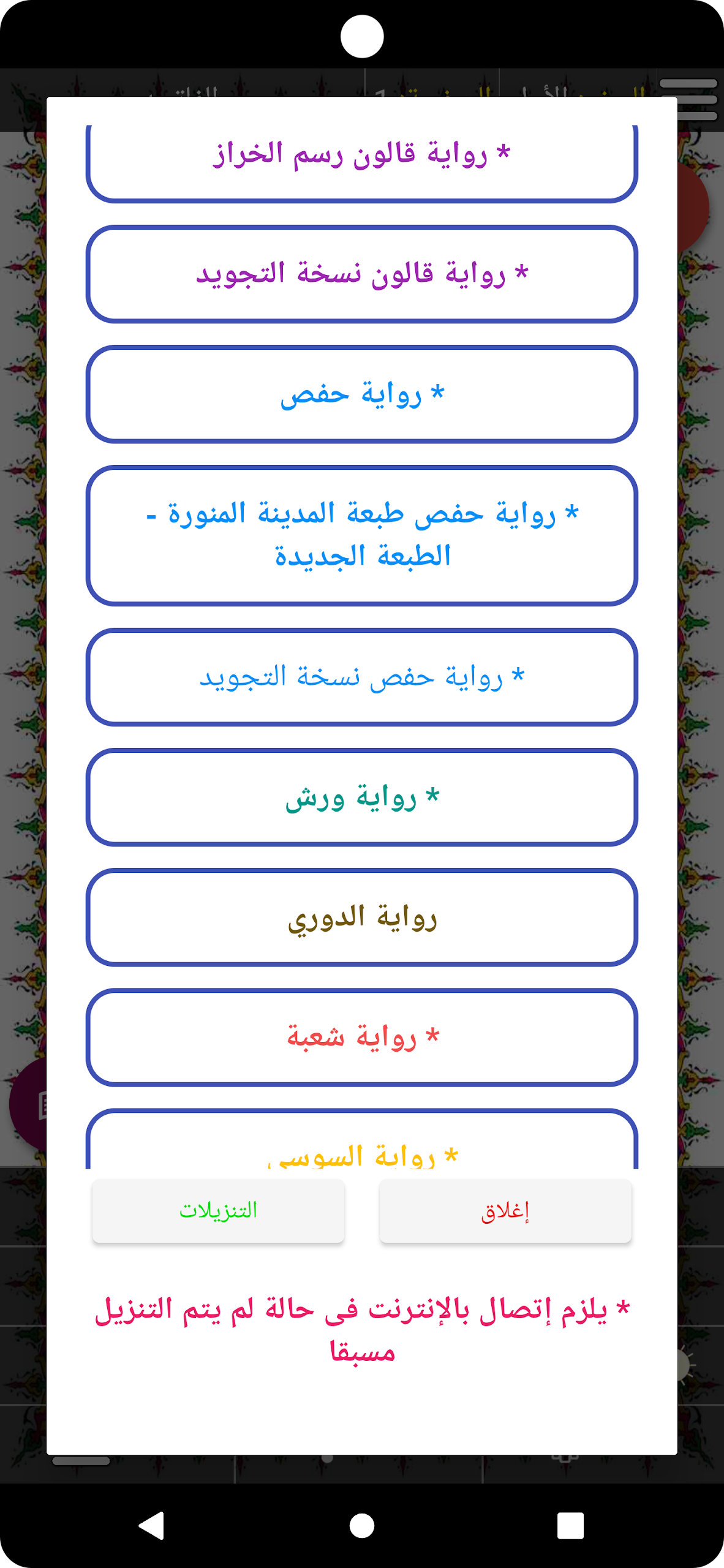Tap the dimmed background outside the dialog
This screenshot has height=1568, width=724.
tap(25, 735)
